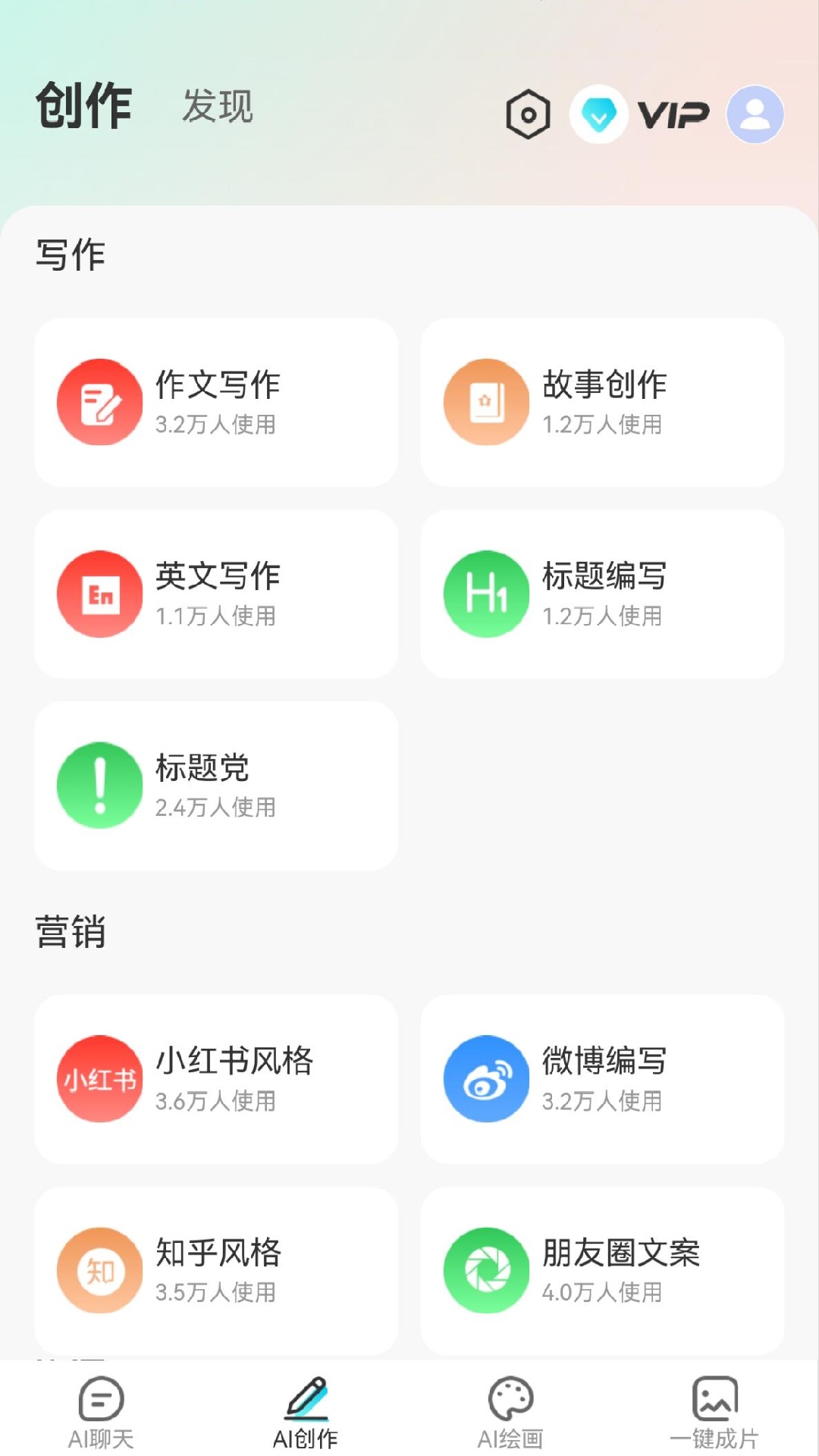
Task: Click the VIP text button
Action: (x=670, y=114)
